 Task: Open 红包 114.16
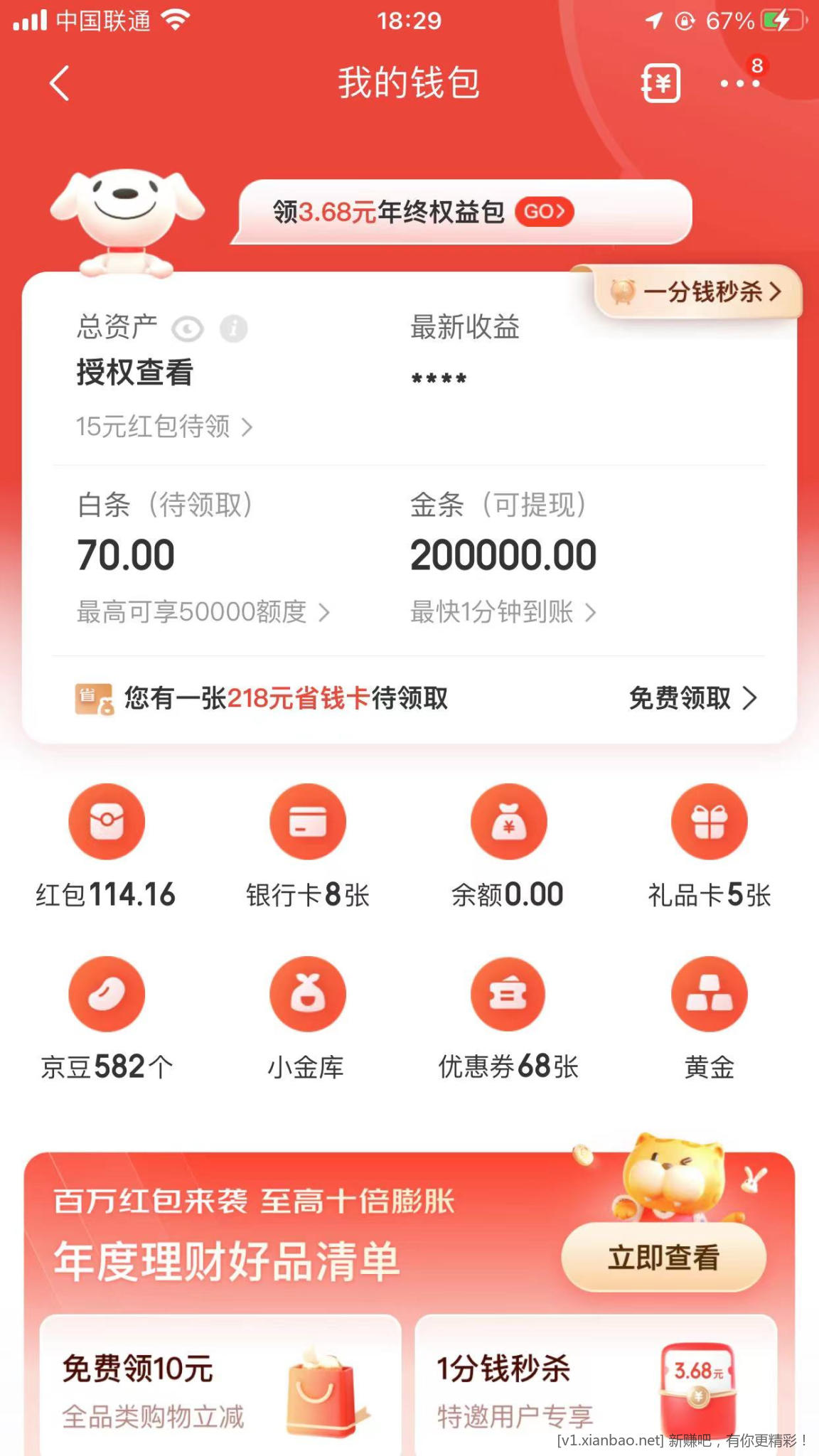click(x=106, y=847)
